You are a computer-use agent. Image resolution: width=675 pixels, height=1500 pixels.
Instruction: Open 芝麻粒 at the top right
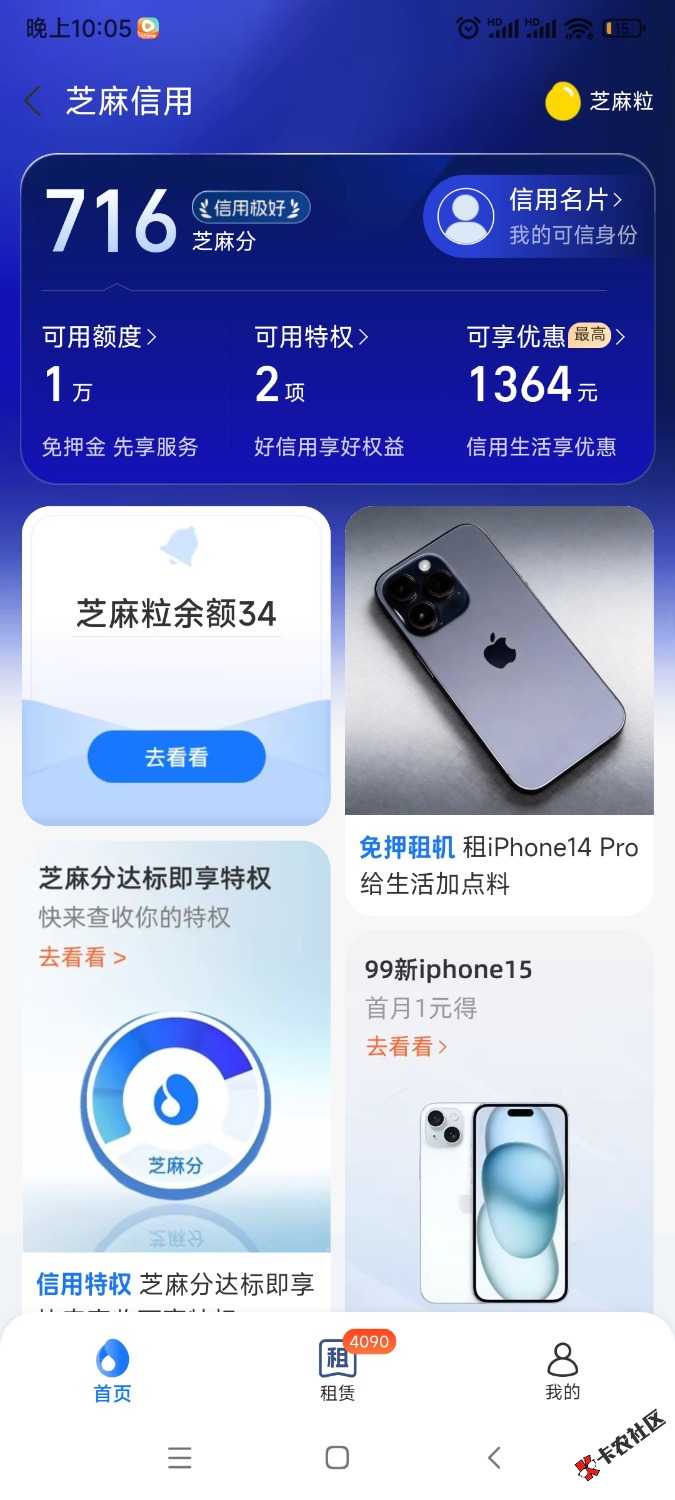click(x=599, y=101)
